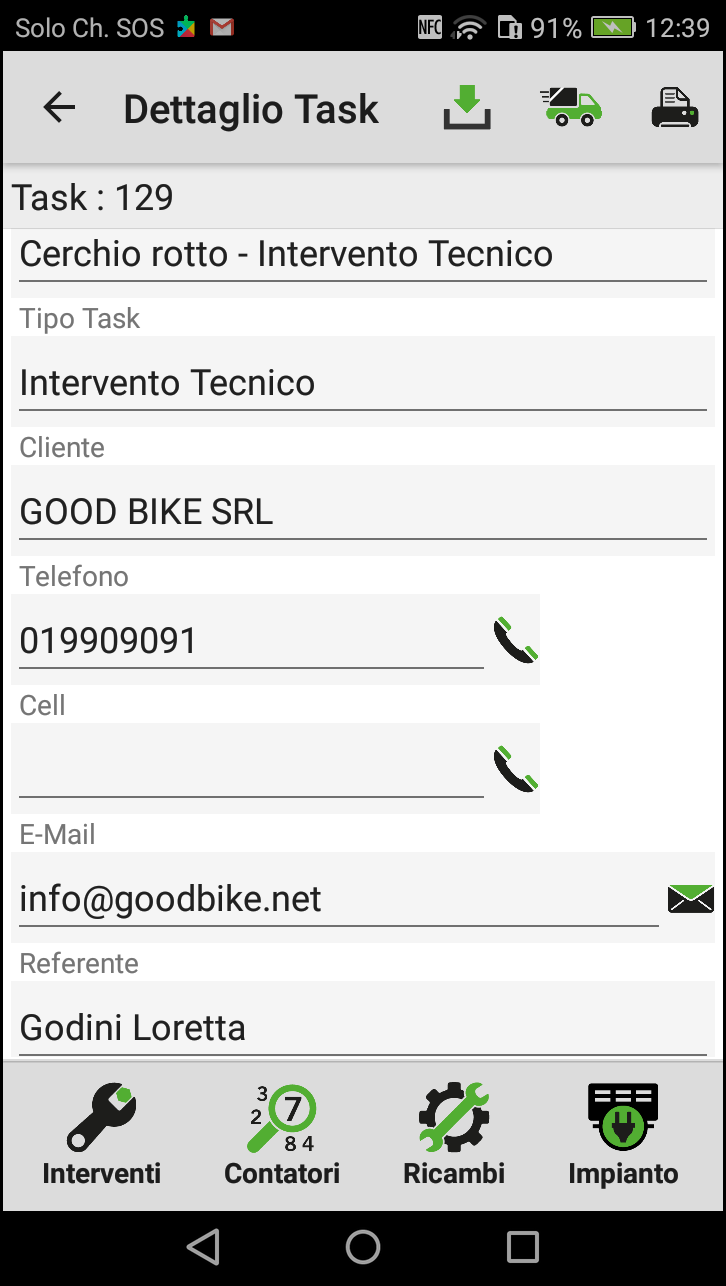Focus the empty Cell number field
Image resolution: width=726 pixels, height=1286 pixels.
point(250,770)
